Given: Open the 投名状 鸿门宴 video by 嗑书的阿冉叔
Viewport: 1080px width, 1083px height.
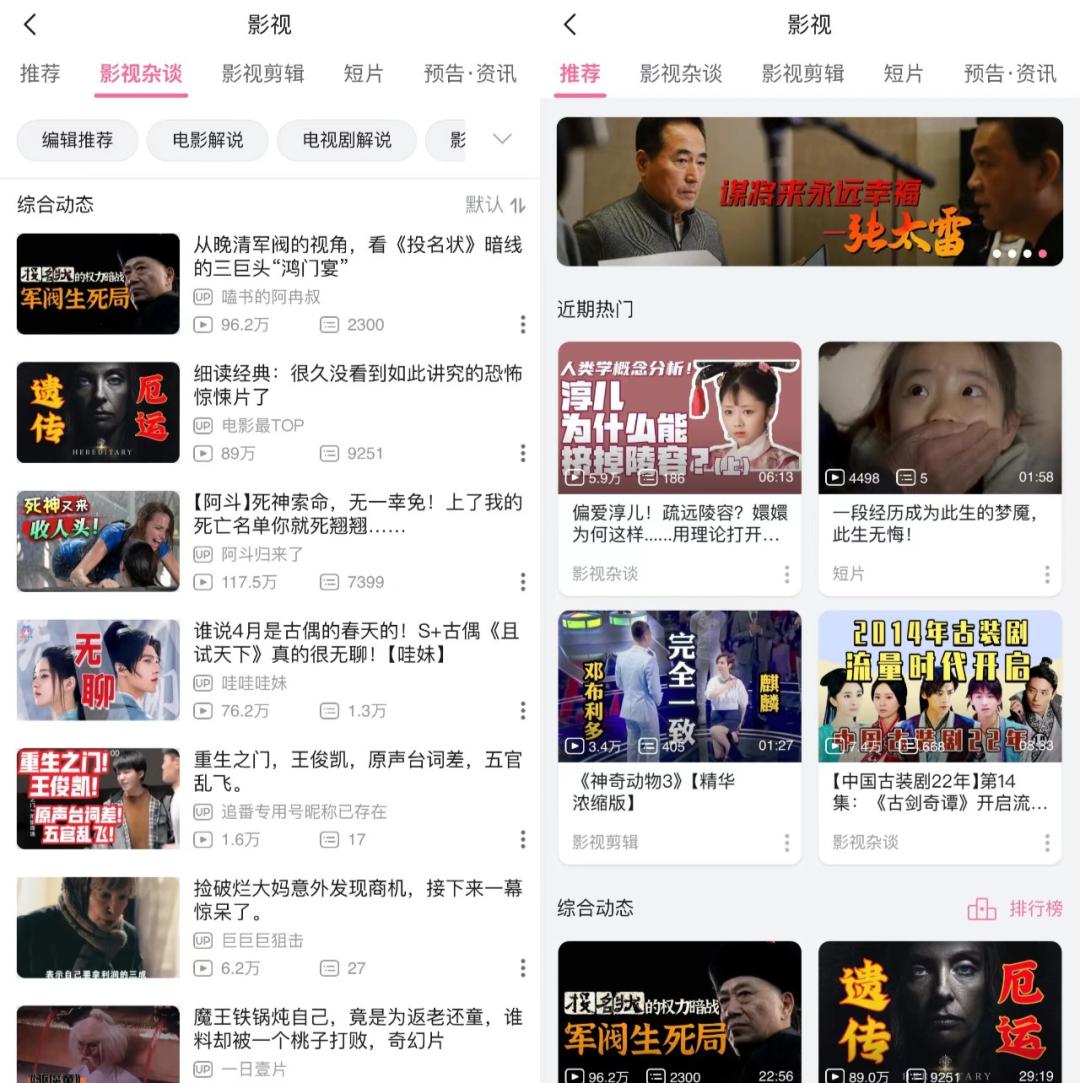Looking at the screenshot, I should tap(357, 256).
